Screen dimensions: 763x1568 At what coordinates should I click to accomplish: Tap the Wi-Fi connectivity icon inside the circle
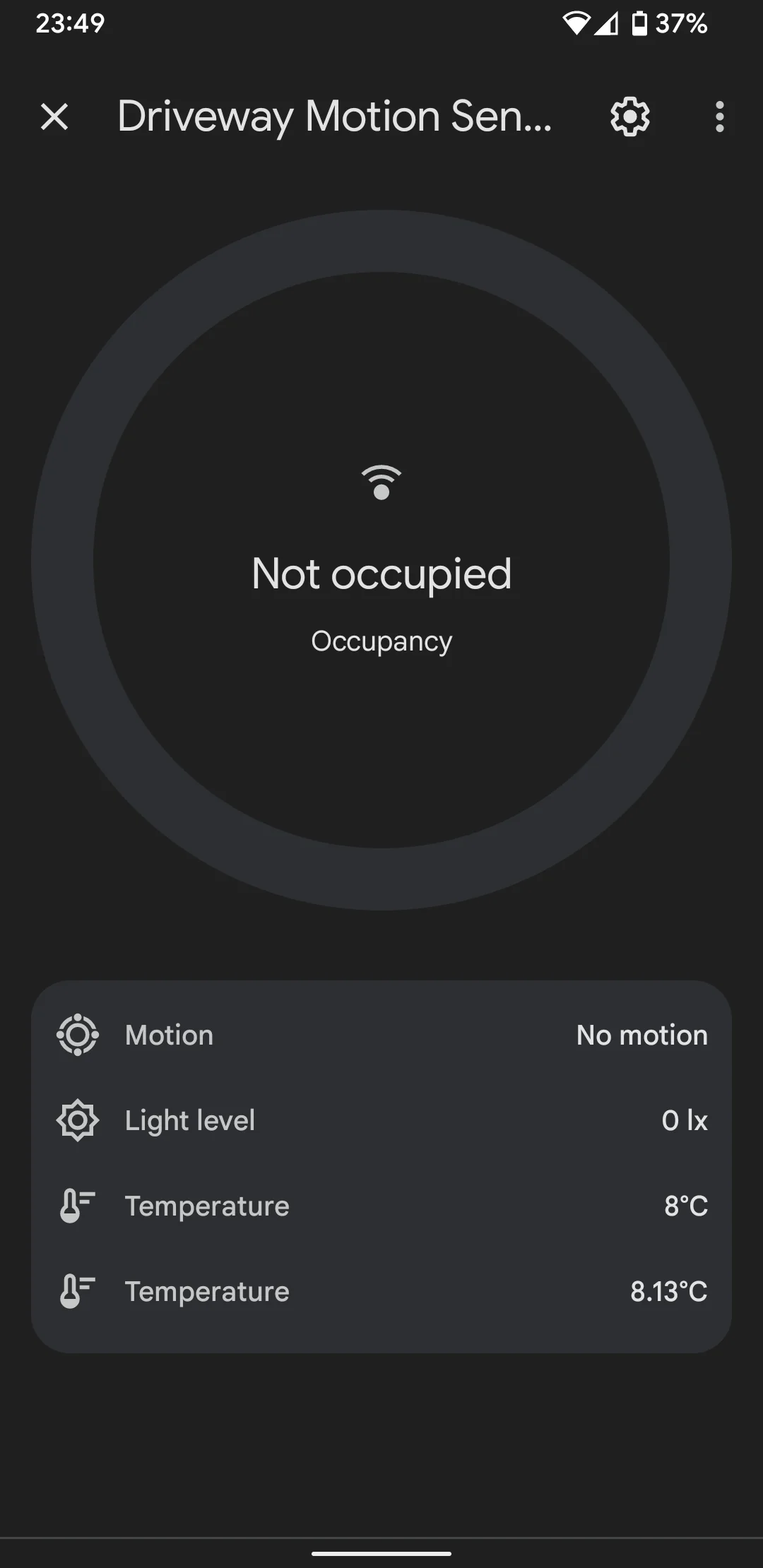[381, 480]
